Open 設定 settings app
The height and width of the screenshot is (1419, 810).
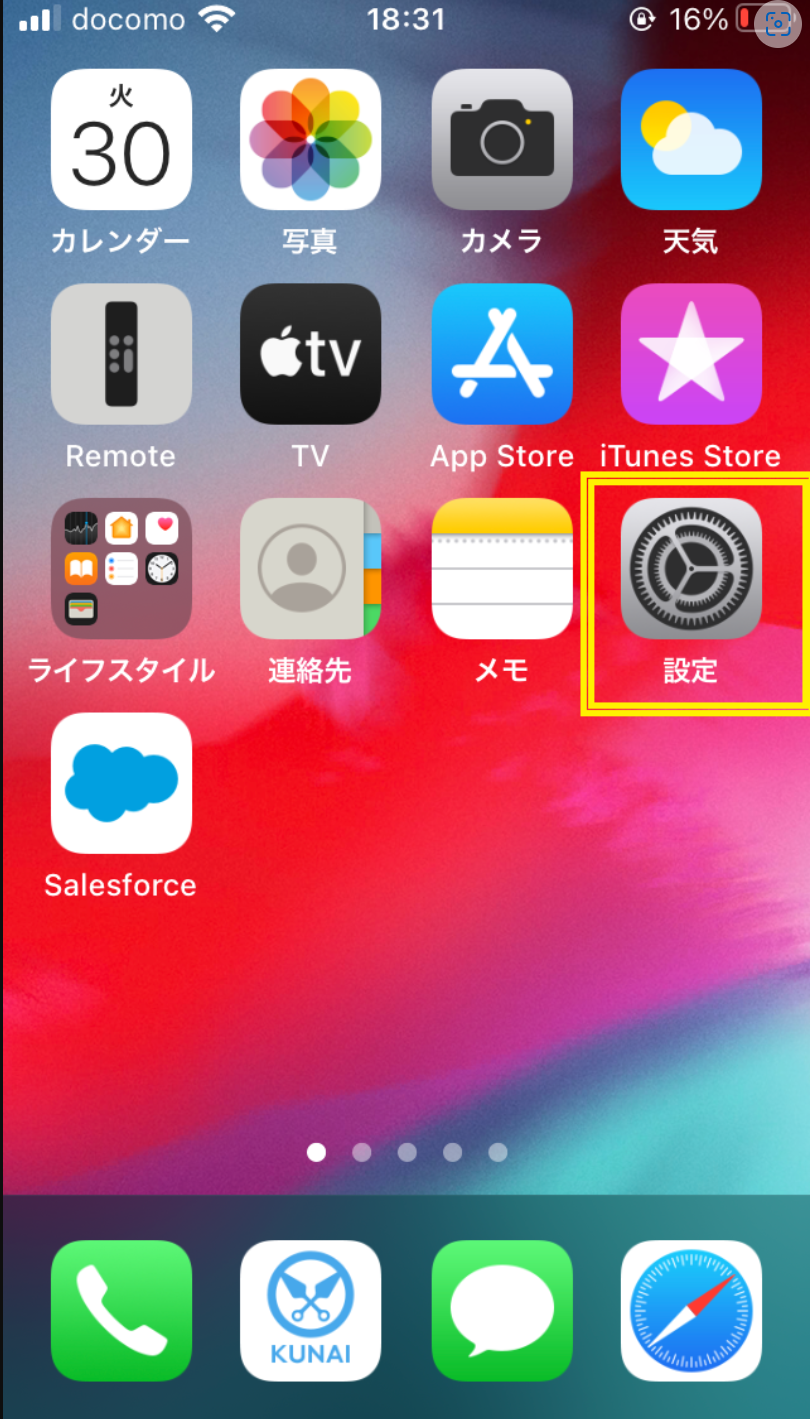pos(691,568)
